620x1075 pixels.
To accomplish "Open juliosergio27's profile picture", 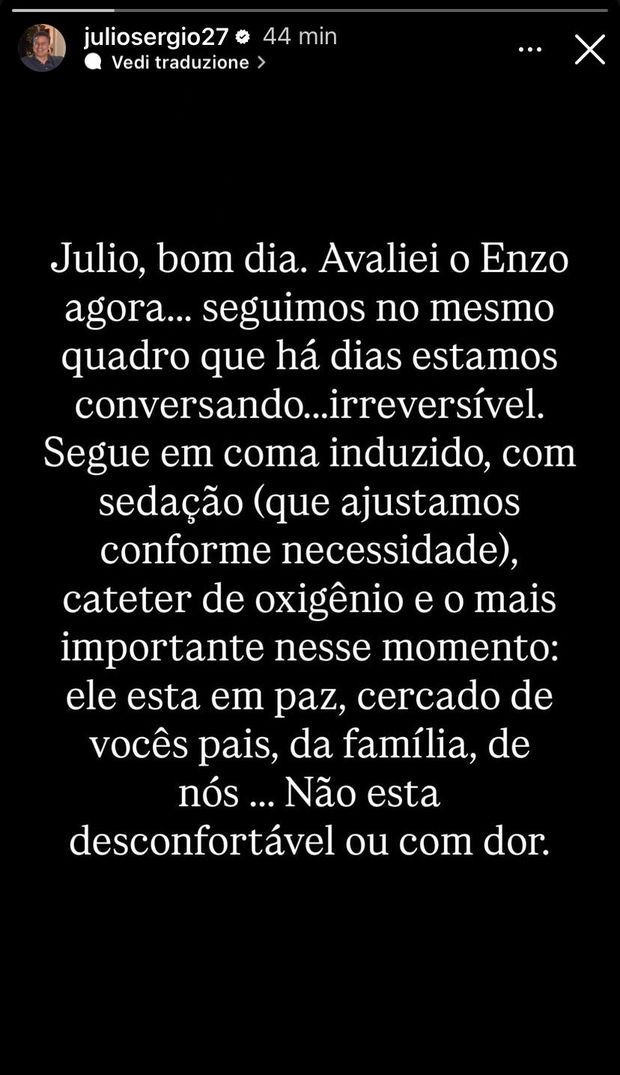I will [42, 48].
